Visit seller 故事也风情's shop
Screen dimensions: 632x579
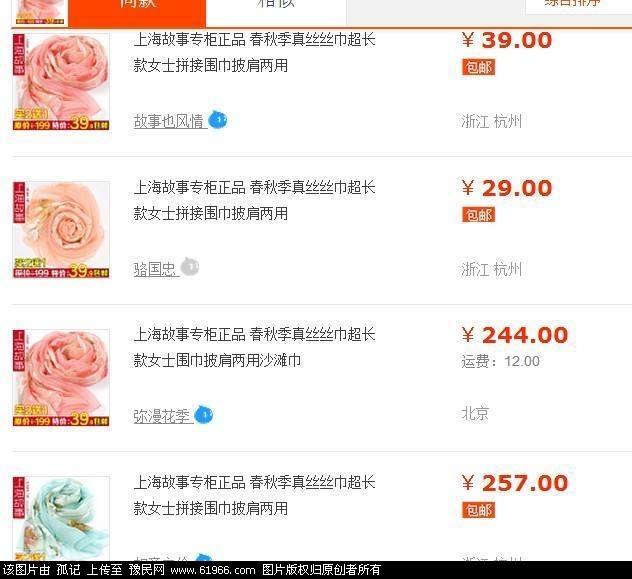tap(168, 121)
